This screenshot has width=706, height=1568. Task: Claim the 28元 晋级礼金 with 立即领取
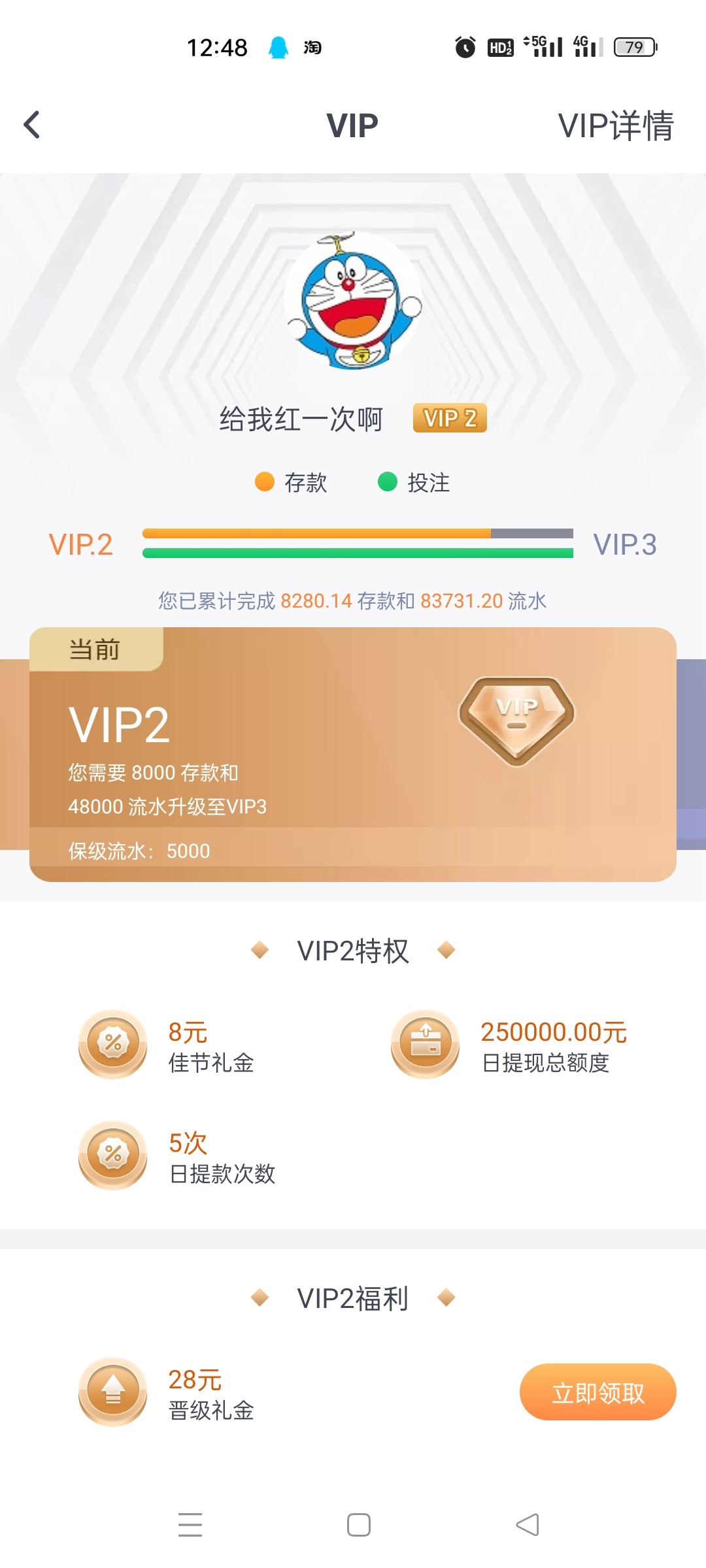click(x=597, y=1392)
